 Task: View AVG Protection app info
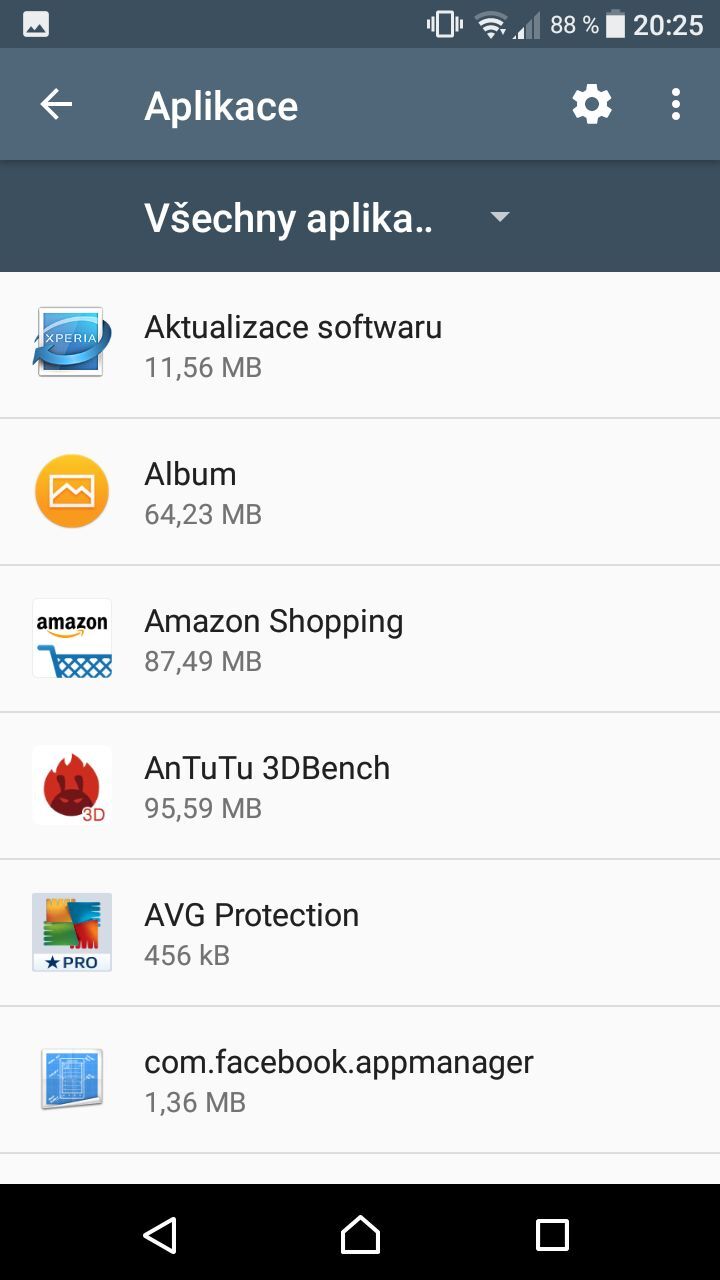pos(360,933)
